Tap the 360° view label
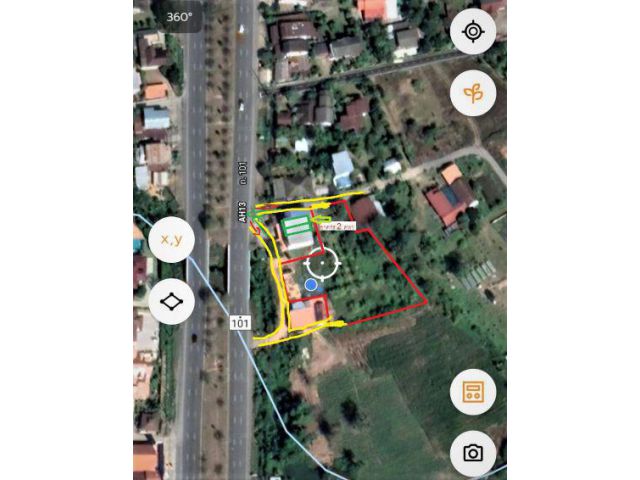This screenshot has width=640, height=480. (x=180, y=16)
